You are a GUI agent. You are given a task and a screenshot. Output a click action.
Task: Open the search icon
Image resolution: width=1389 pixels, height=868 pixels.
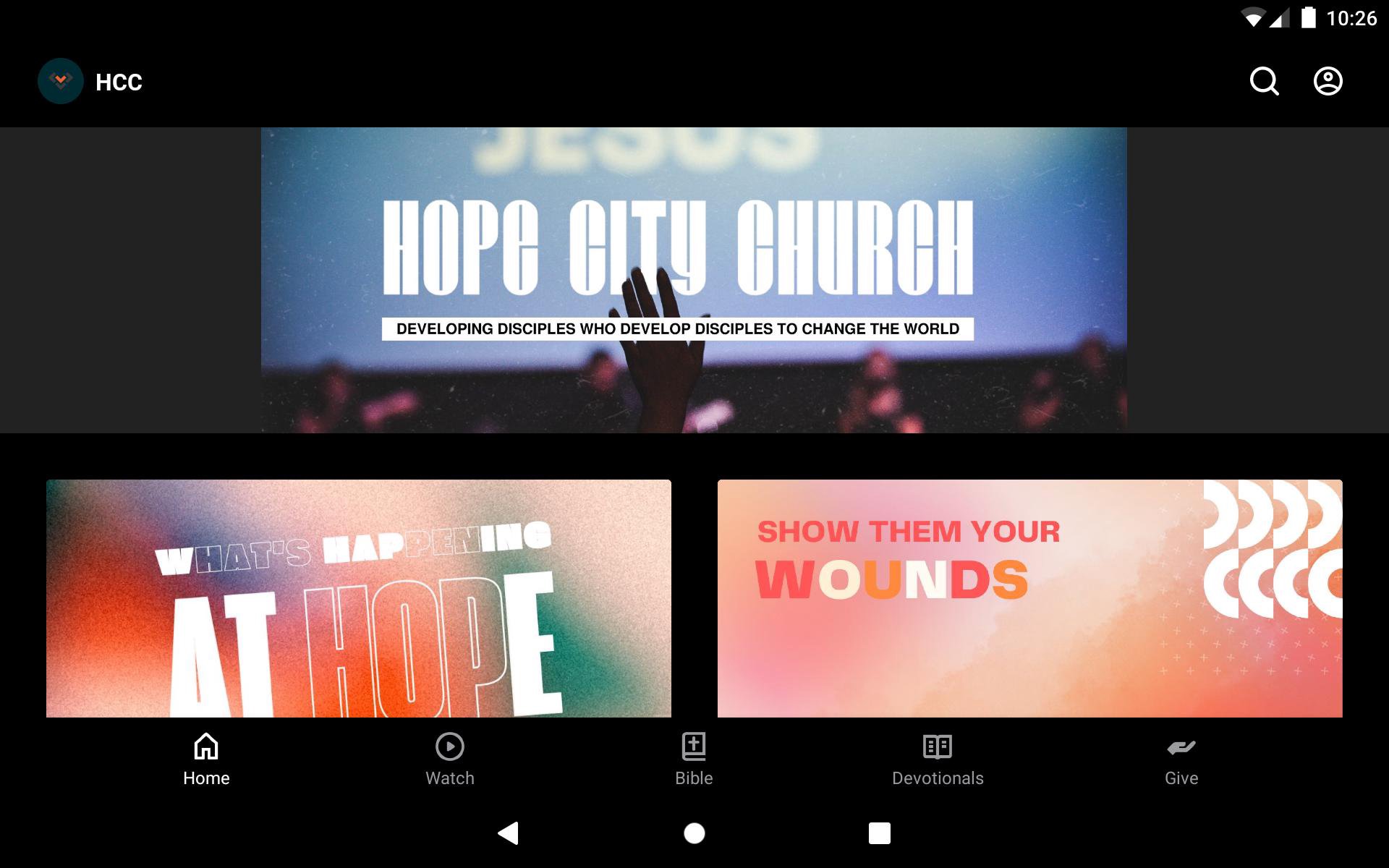[x=1264, y=82]
